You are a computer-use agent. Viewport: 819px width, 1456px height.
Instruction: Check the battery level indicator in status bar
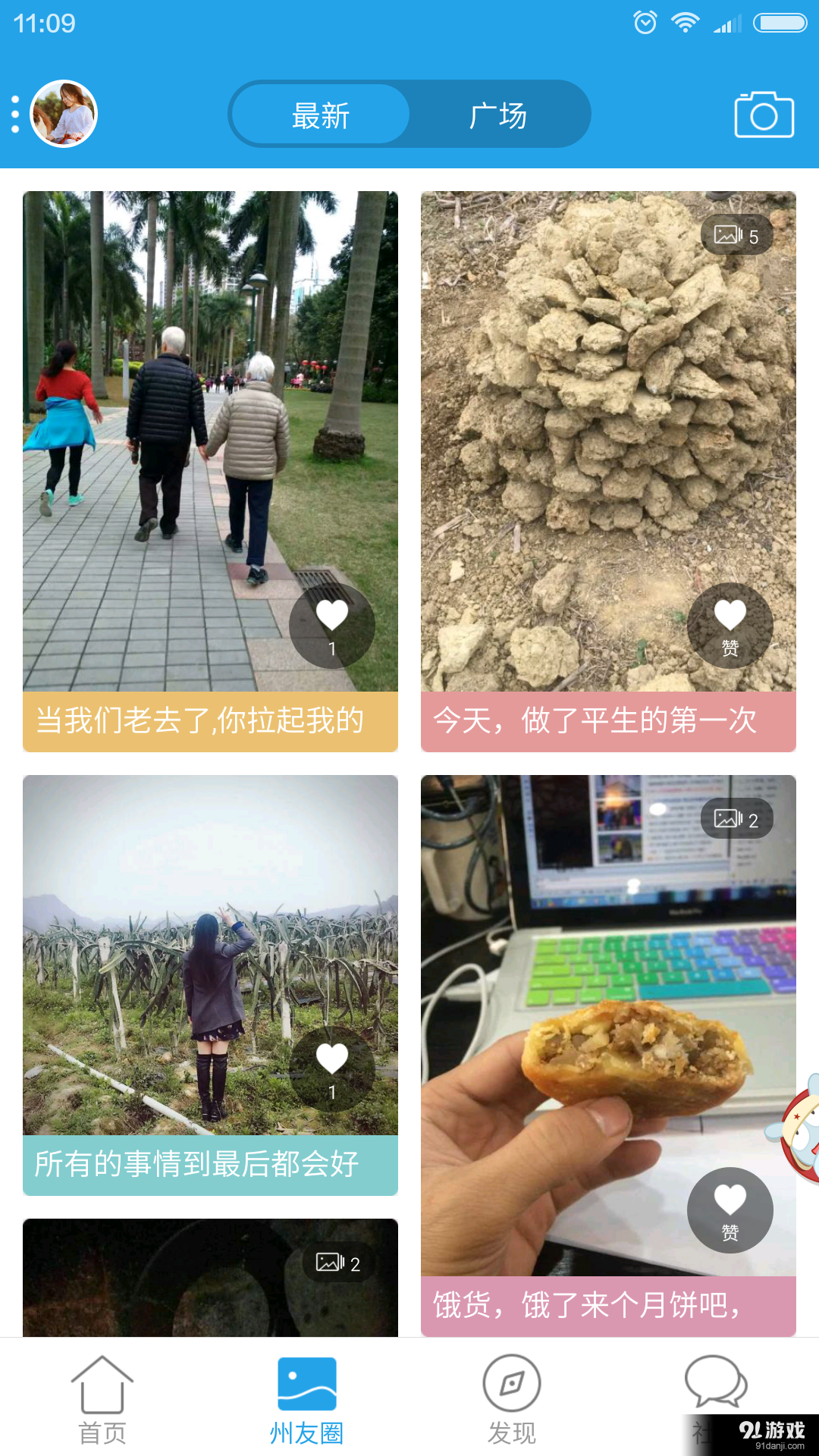point(781,21)
